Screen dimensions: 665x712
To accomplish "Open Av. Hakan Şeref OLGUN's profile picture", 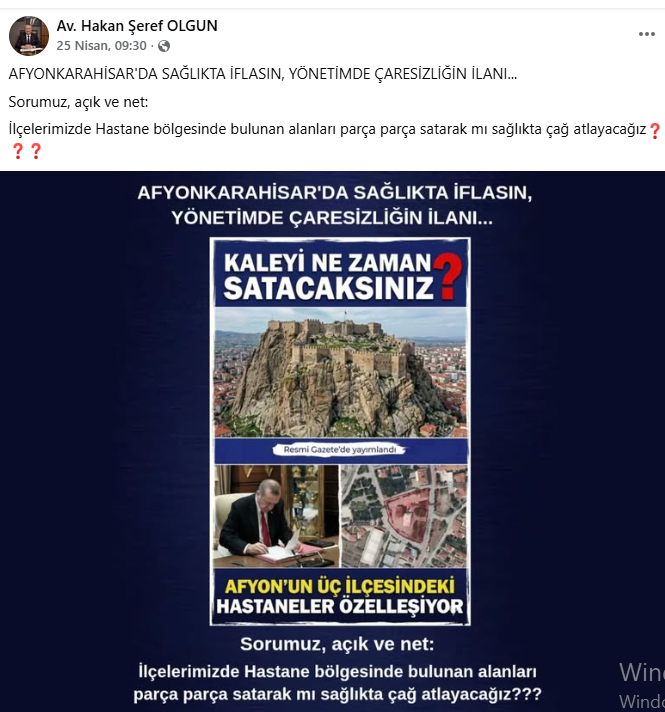I will [28, 36].
